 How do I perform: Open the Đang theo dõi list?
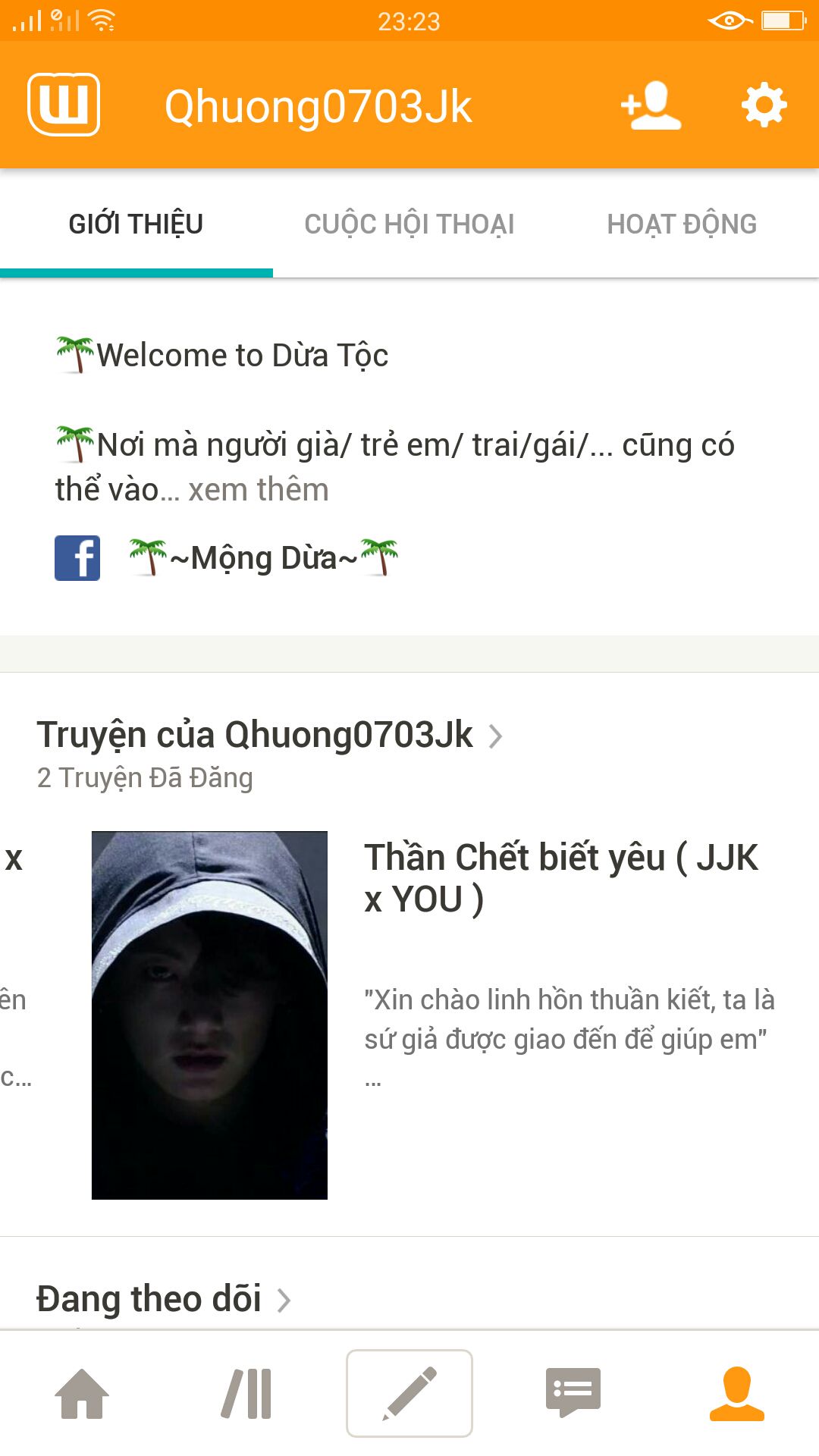click(164, 1299)
